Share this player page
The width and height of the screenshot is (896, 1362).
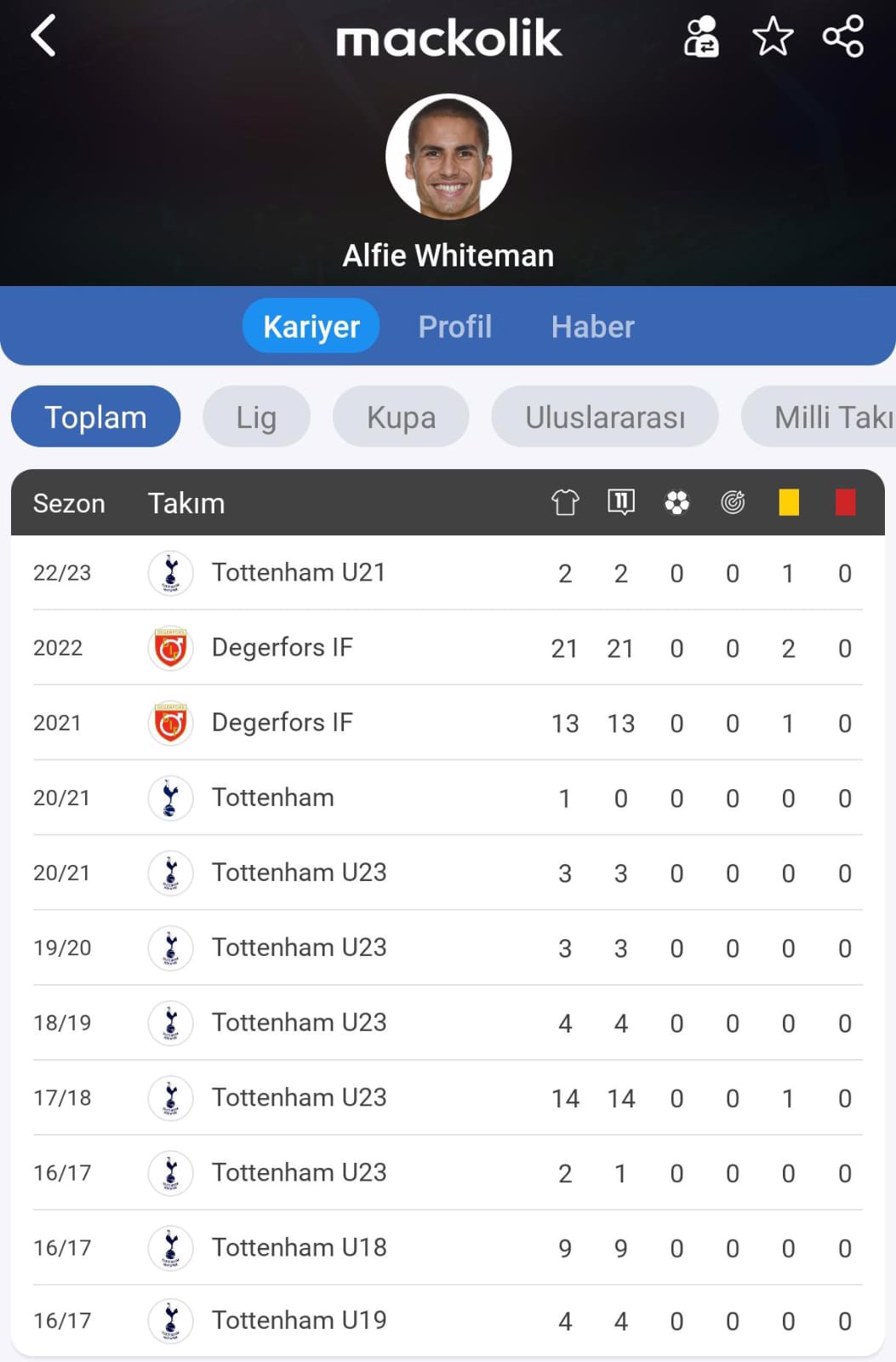[842, 37]
